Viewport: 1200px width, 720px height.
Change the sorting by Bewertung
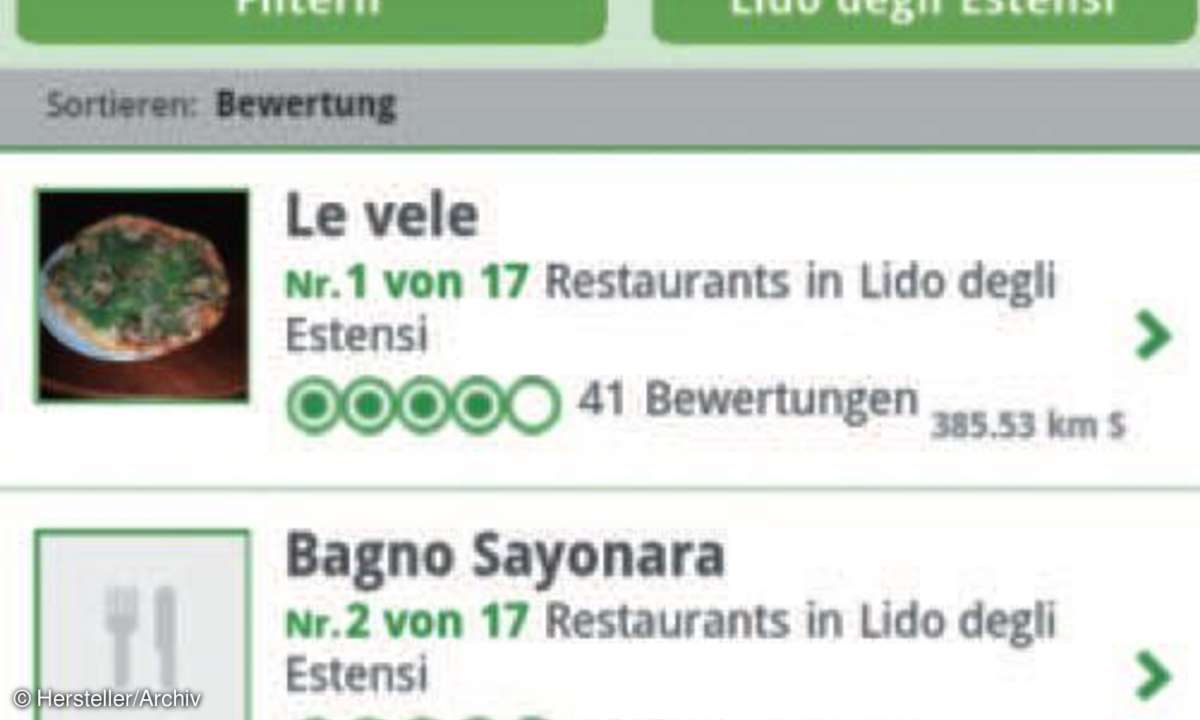point(305,105)
